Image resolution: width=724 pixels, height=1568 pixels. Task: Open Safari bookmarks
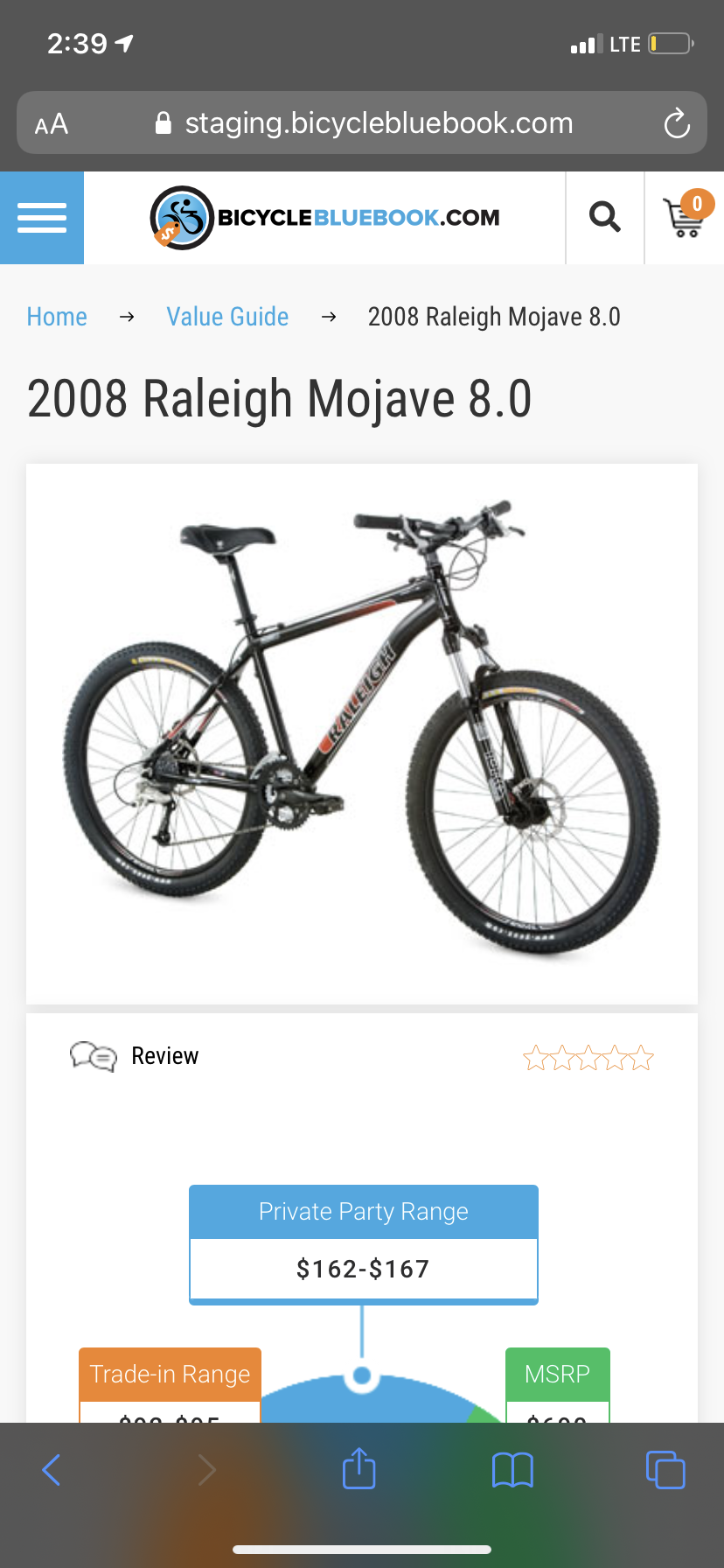pyautogui.click(x=512, y=1470)
